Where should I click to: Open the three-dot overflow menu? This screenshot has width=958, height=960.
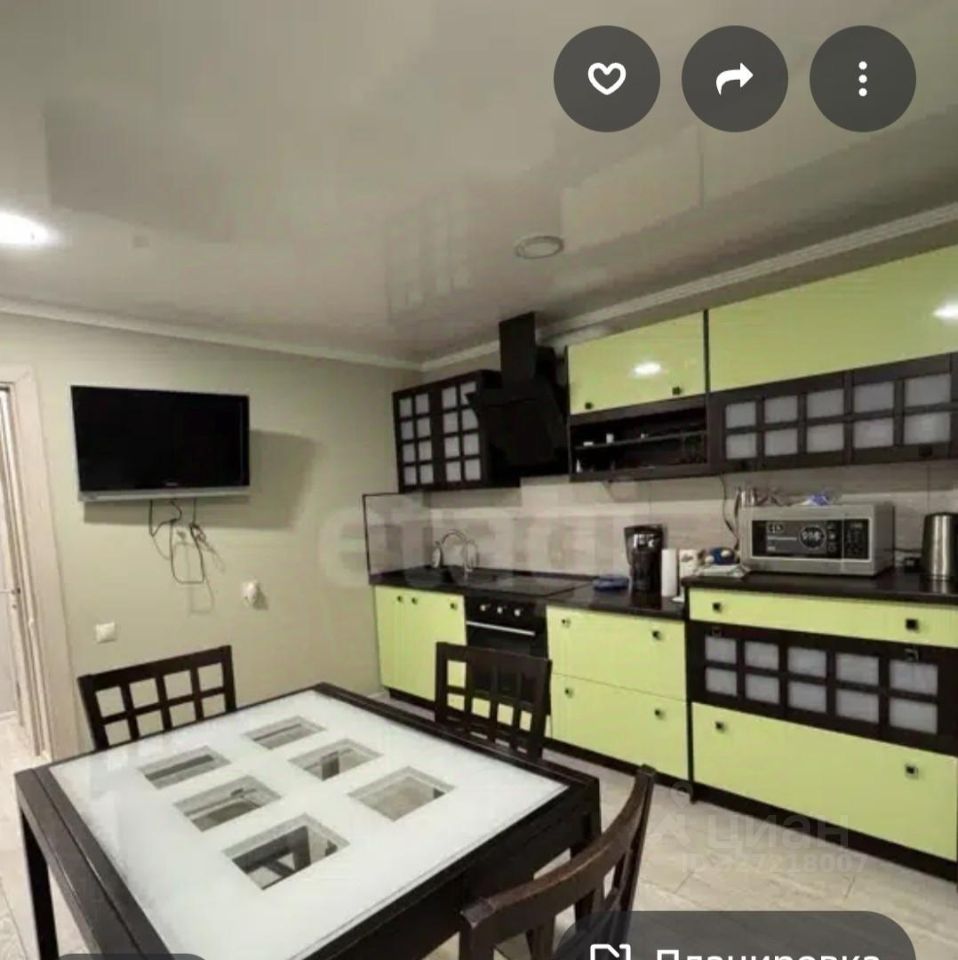(862, 79)
